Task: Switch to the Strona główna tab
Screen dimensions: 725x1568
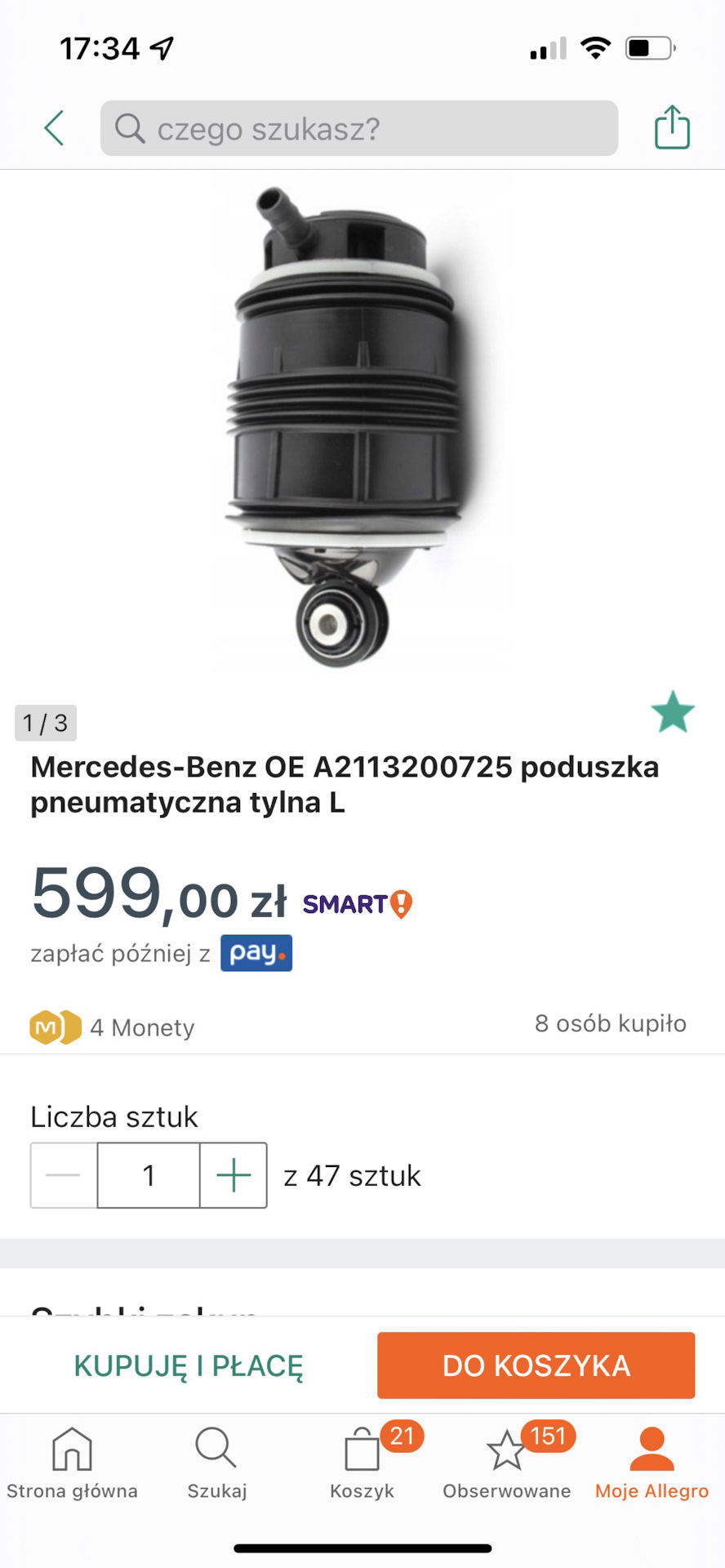Action: pyautogui.click(x=72, y=1463)
